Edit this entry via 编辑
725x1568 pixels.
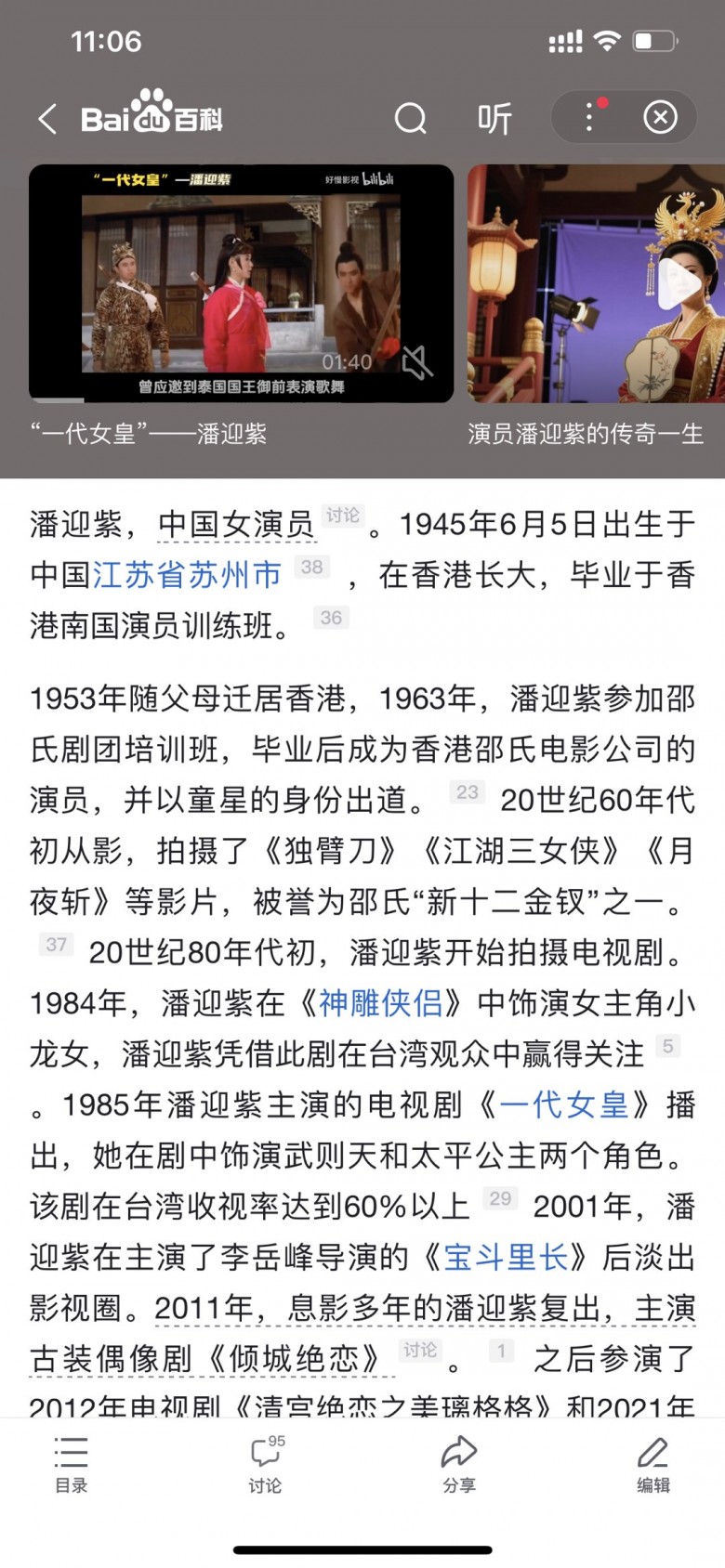pos(652,1464)
